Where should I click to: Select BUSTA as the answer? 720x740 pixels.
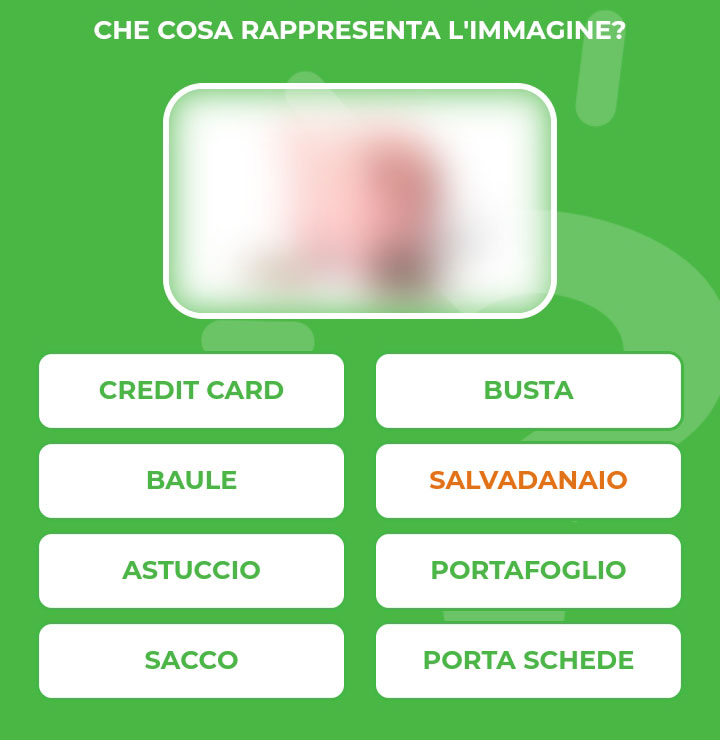528,390
